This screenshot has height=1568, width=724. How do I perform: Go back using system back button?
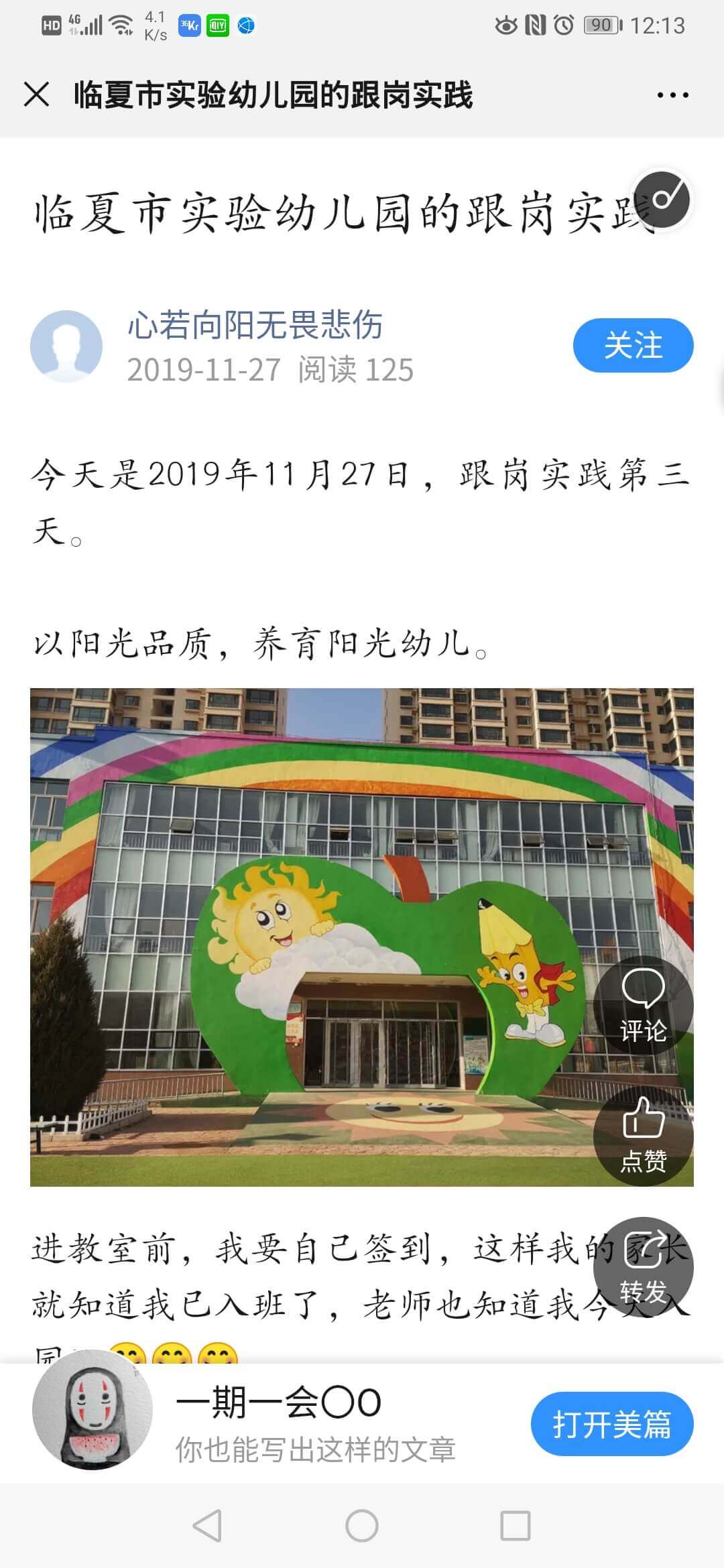coord(207,1526)
